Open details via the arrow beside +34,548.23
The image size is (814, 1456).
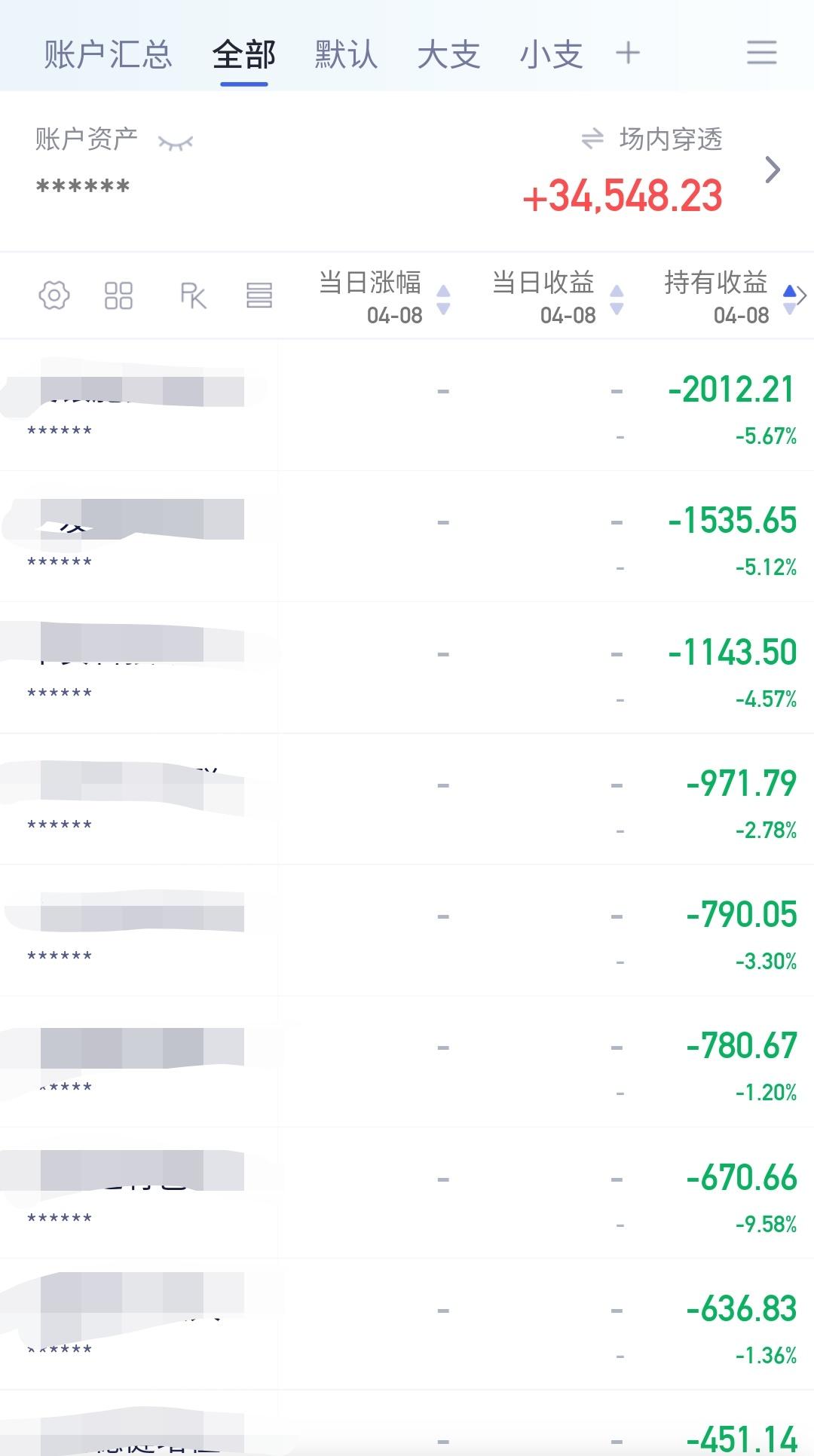tap(772, 170)
